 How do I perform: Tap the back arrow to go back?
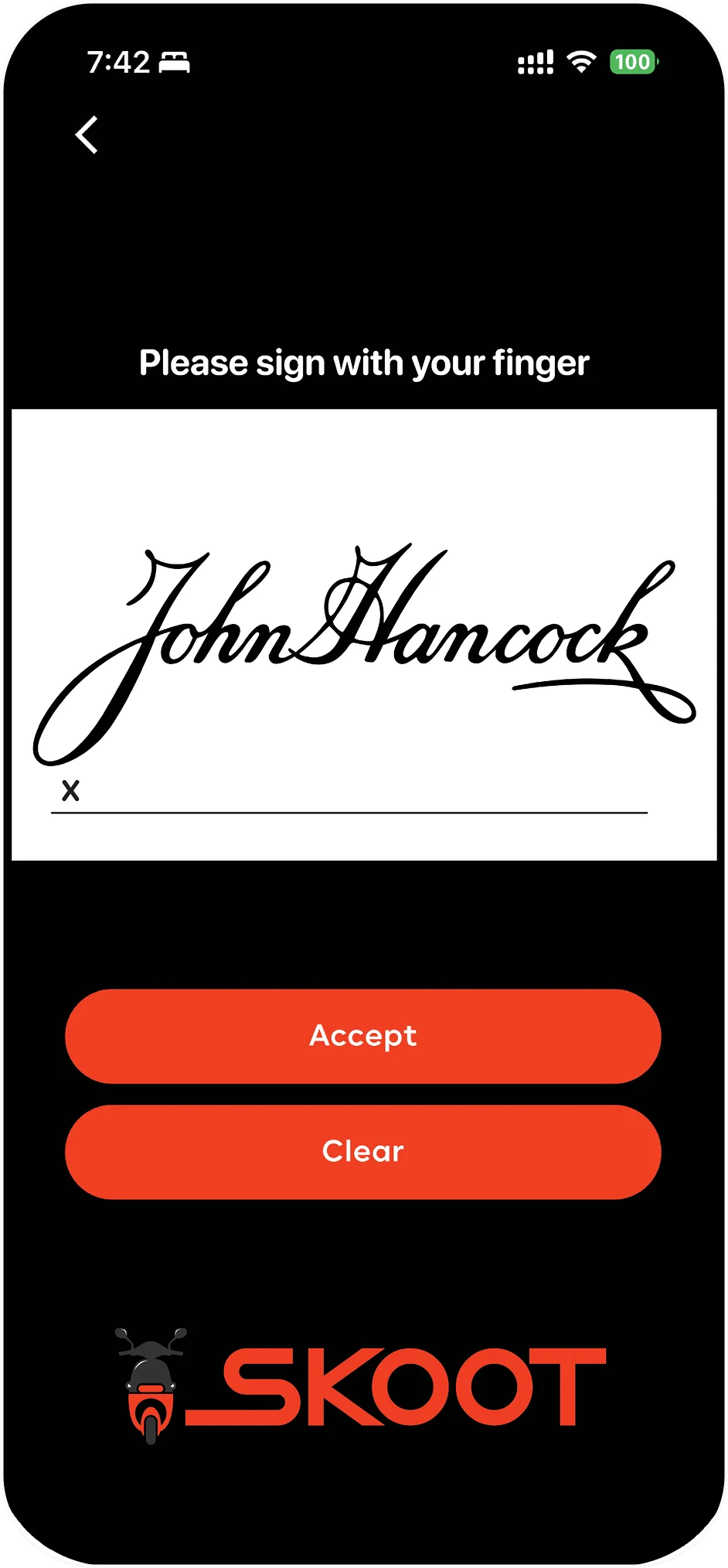pos(85,133)
